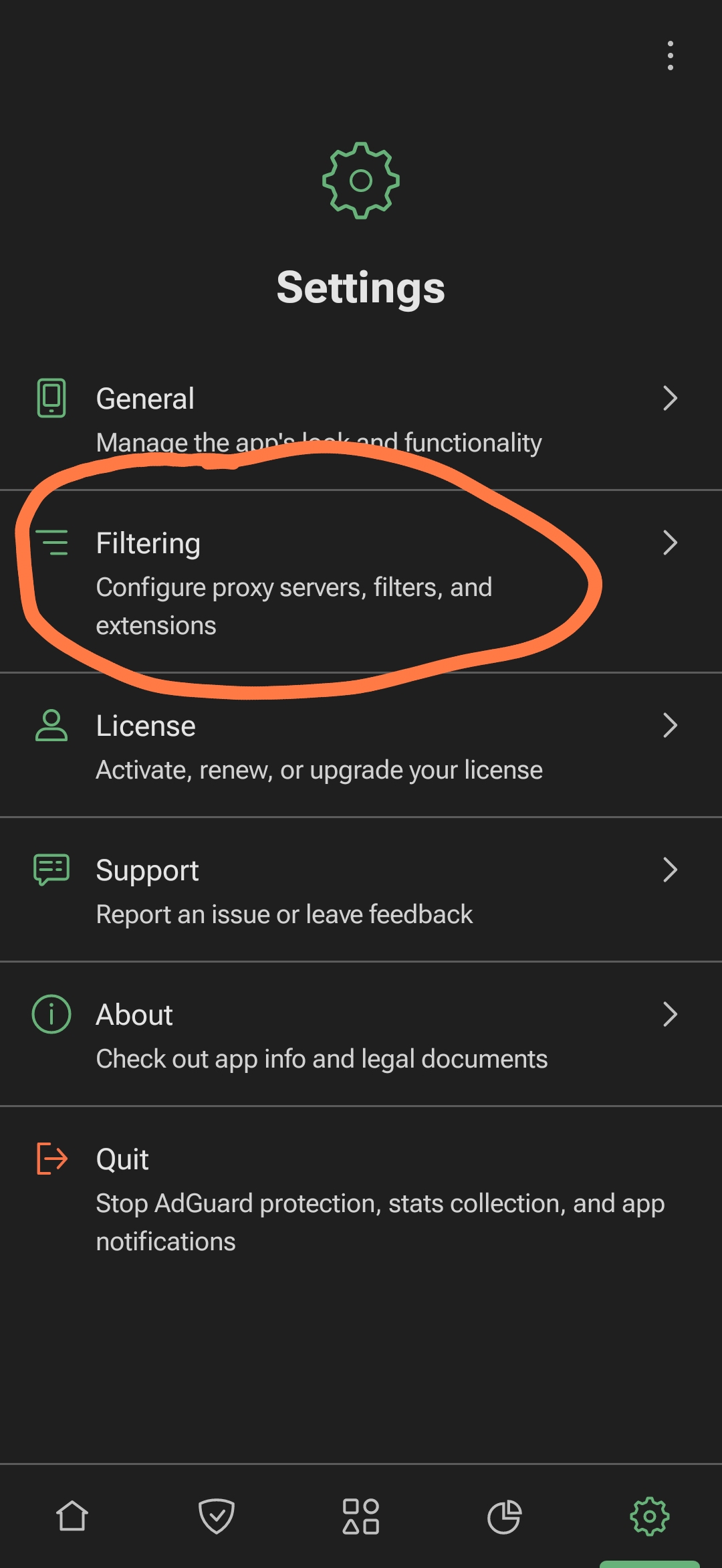
Task: Open the three-dot overflow menu
Action: [x=670, y=56]
